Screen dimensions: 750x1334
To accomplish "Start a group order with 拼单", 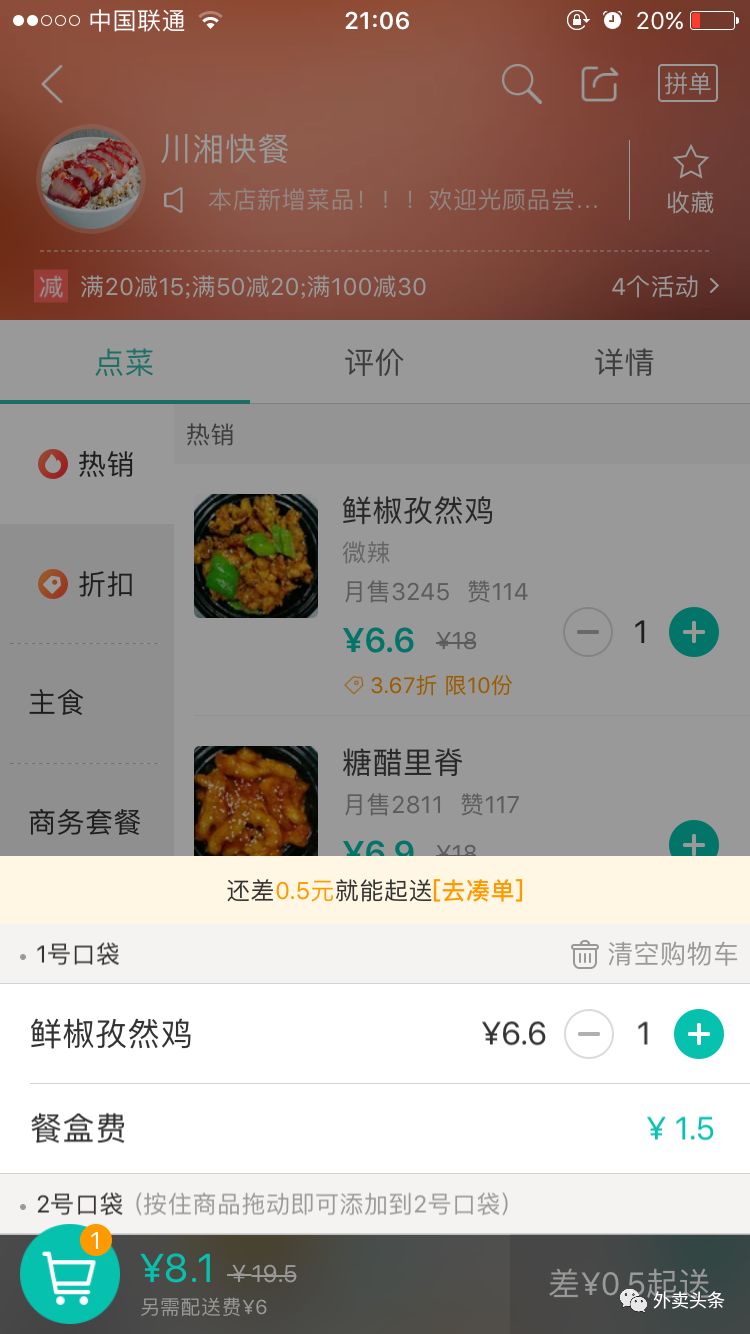I will tap(688, 83).
